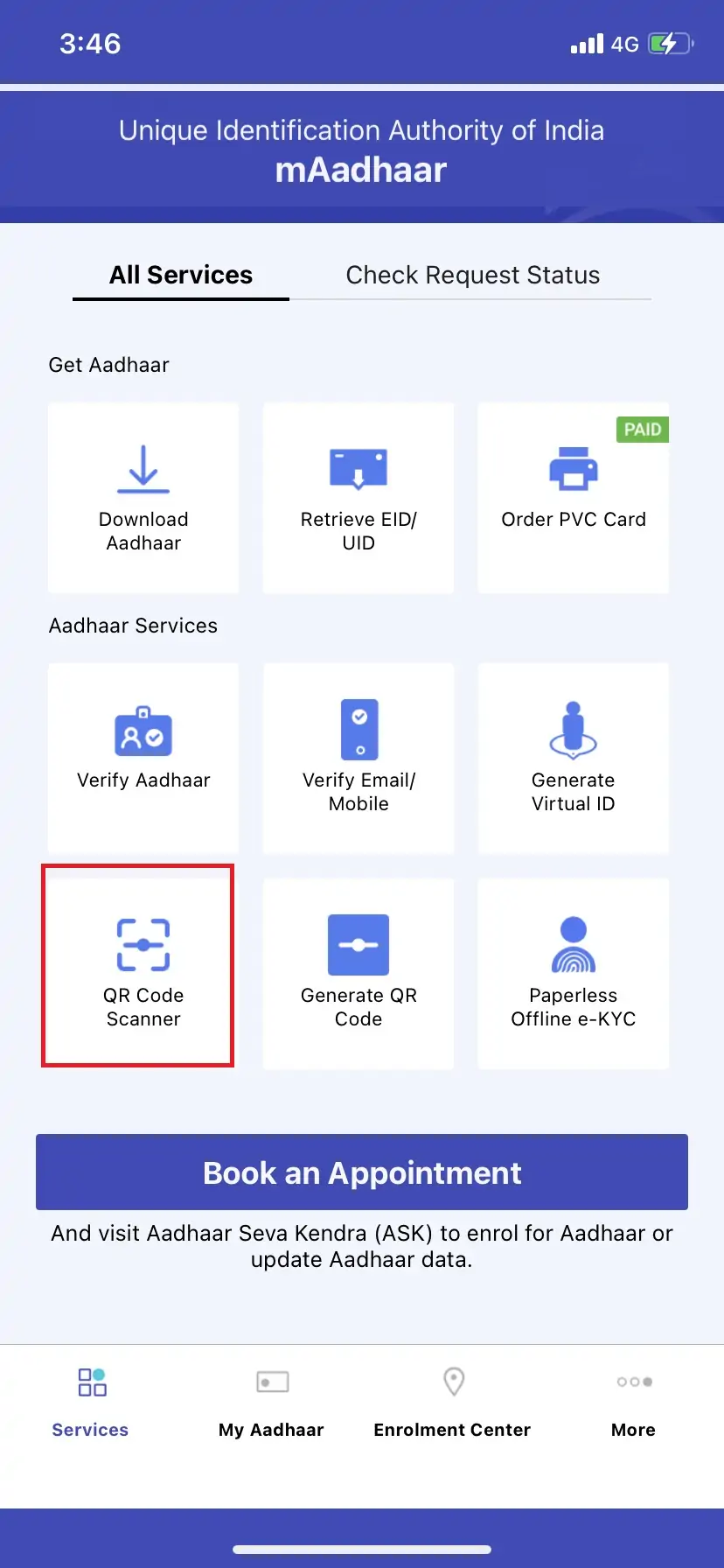The image size is (724, 1568).
Task: Switch to the Check Request Status tab
Action: click(472, 275)
